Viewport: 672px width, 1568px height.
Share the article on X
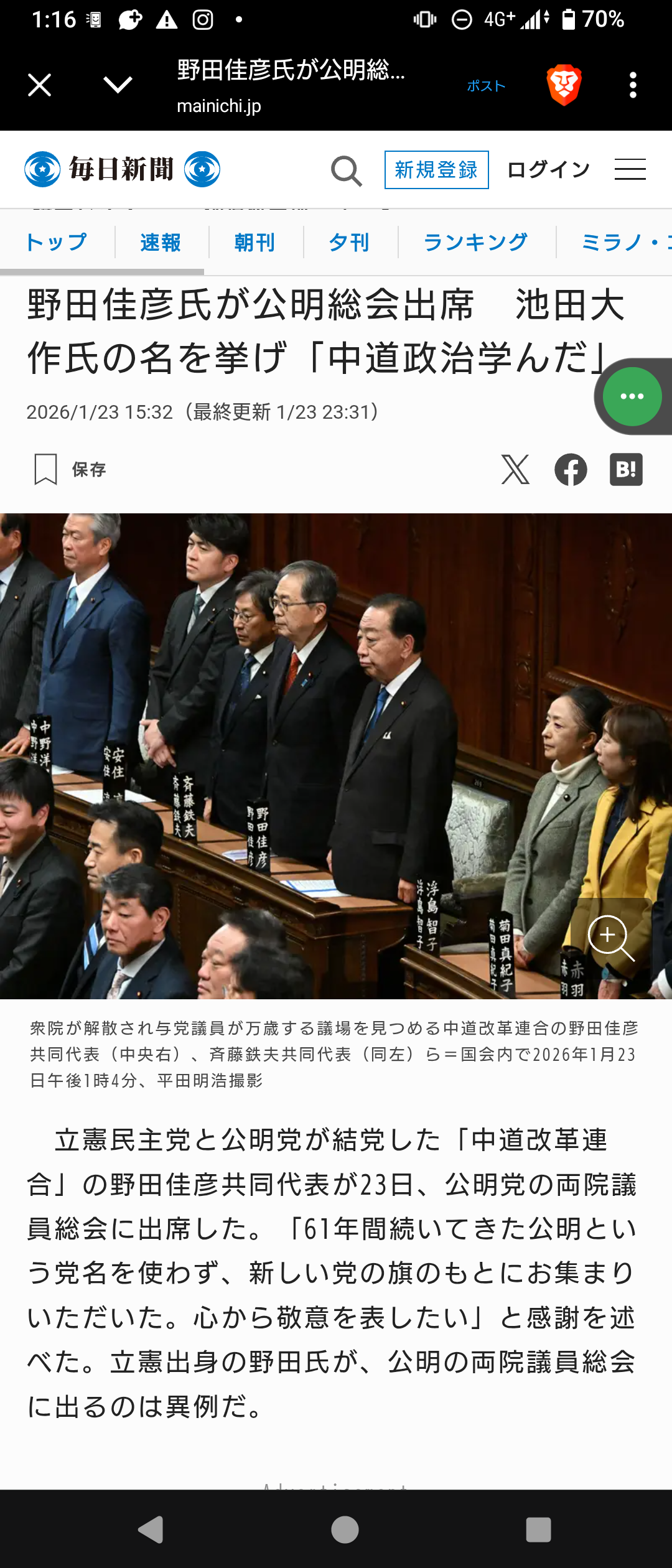point(515,470)
